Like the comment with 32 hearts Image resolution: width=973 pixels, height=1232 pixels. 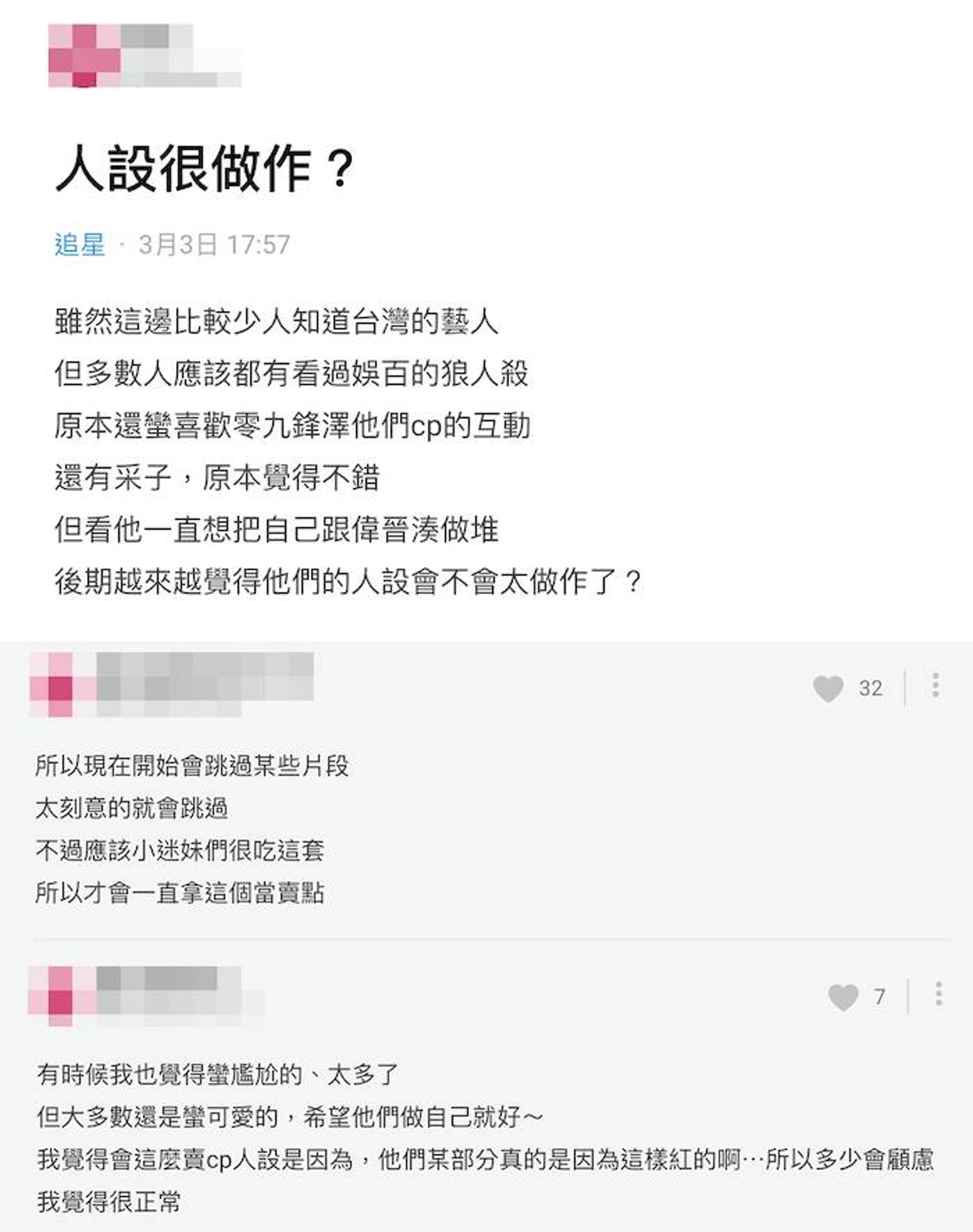click(828, 689)
